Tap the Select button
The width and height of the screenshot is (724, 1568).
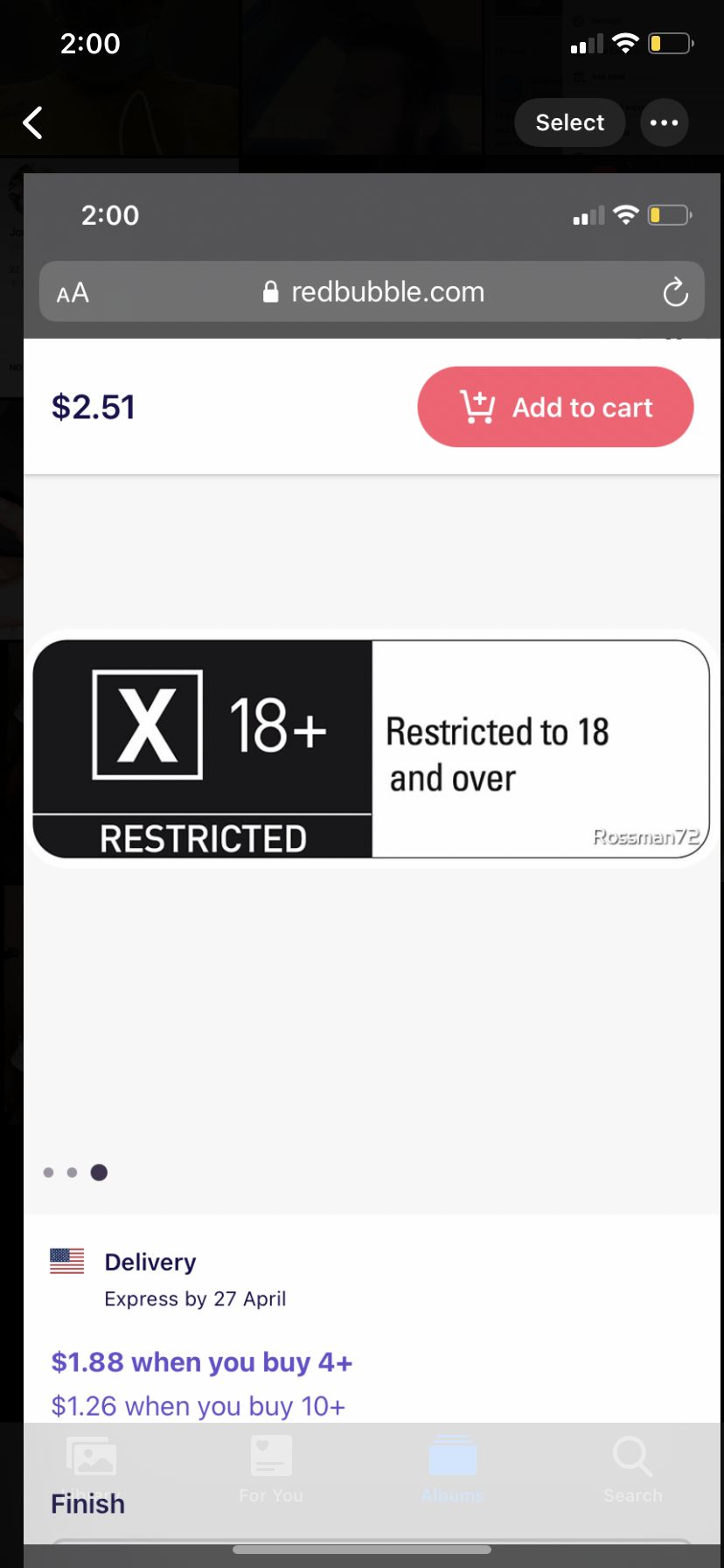[x=569, y=122]
